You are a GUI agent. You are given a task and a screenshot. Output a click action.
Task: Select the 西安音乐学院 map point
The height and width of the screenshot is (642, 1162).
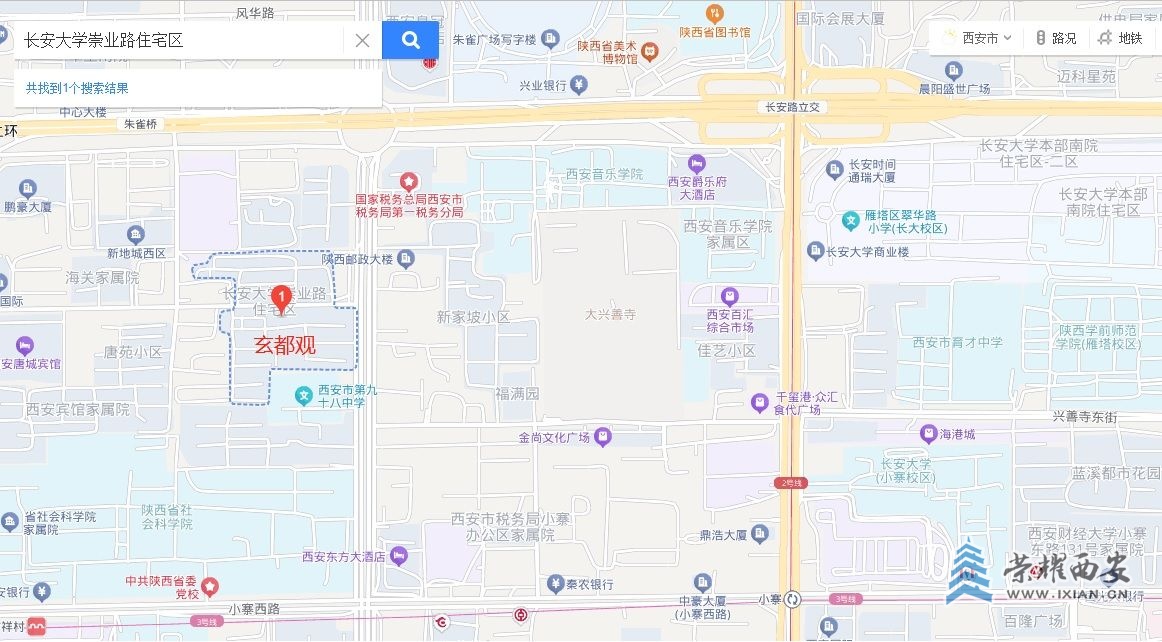pos(604,174)
